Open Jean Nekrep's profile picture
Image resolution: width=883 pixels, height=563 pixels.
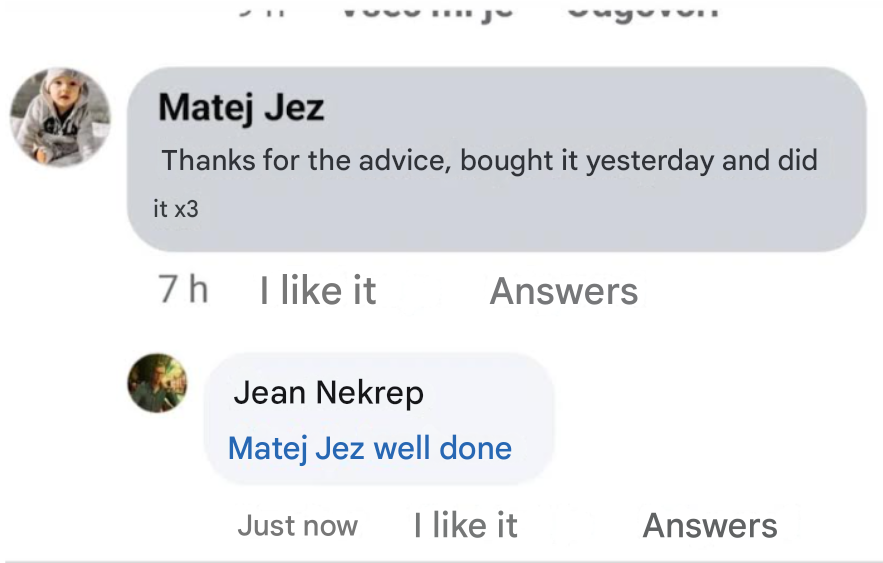157,383
